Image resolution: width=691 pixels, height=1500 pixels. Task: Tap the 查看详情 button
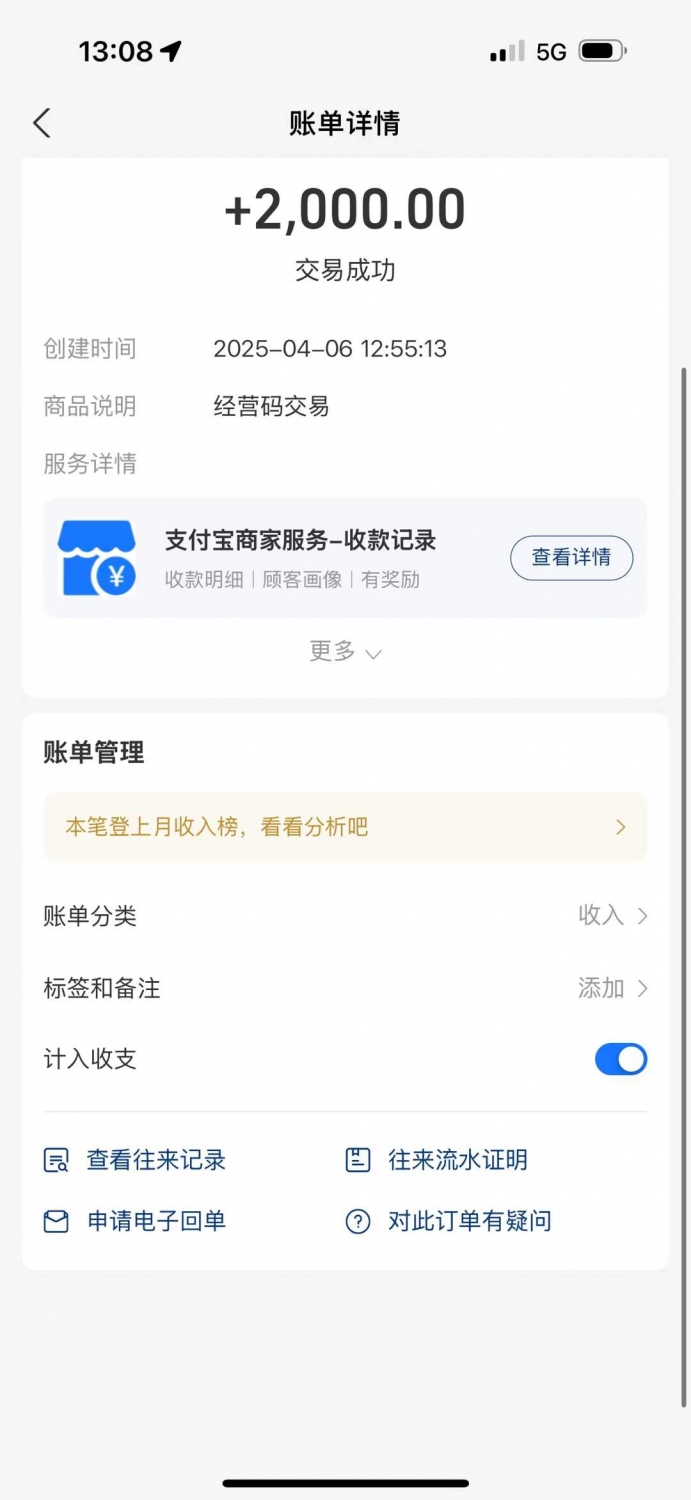point(571,558)
